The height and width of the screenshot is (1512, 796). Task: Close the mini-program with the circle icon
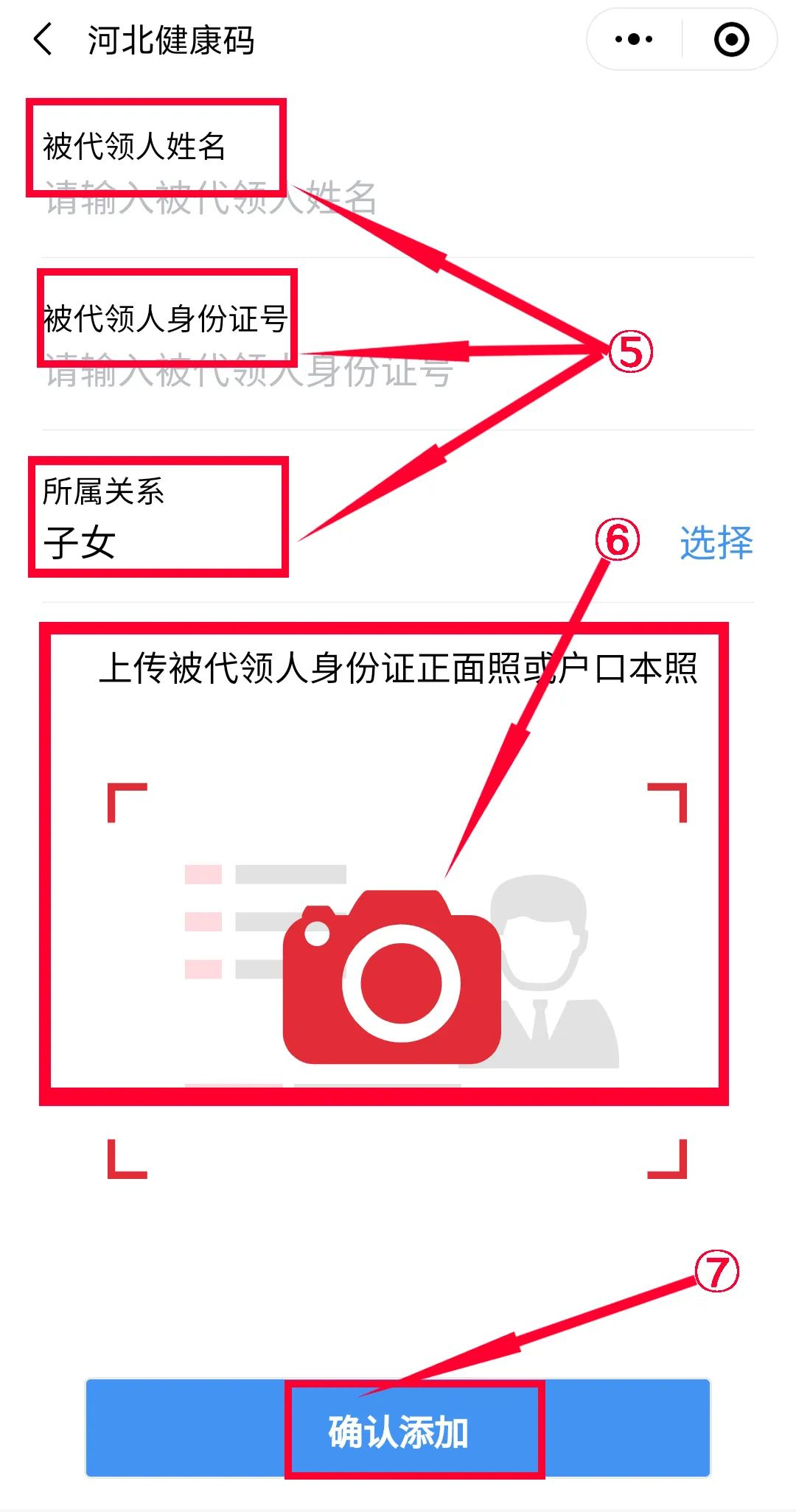pos(731,39)
